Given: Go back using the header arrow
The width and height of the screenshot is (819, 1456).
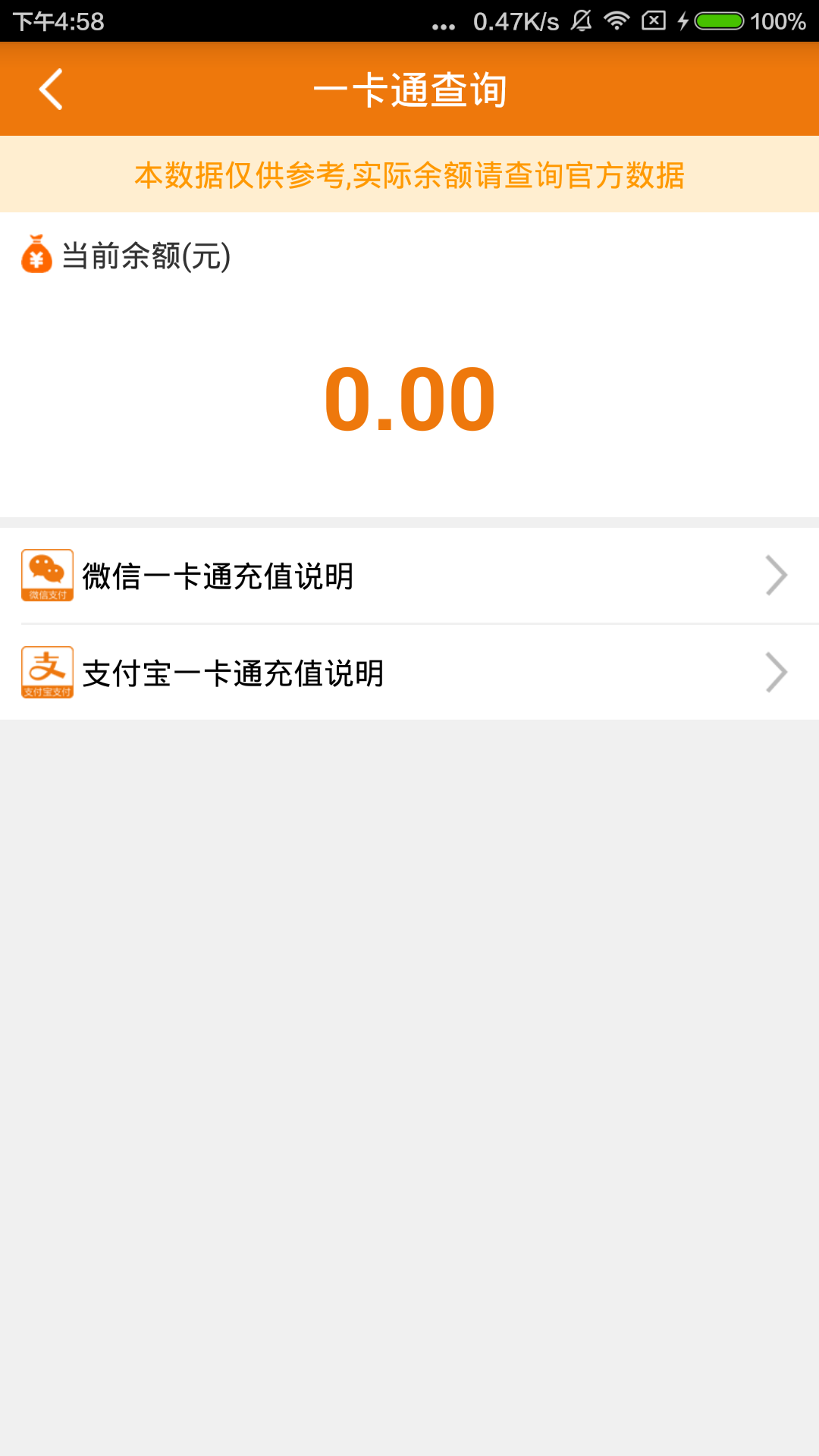Looking at the screenshot, I should pos(51,89).
